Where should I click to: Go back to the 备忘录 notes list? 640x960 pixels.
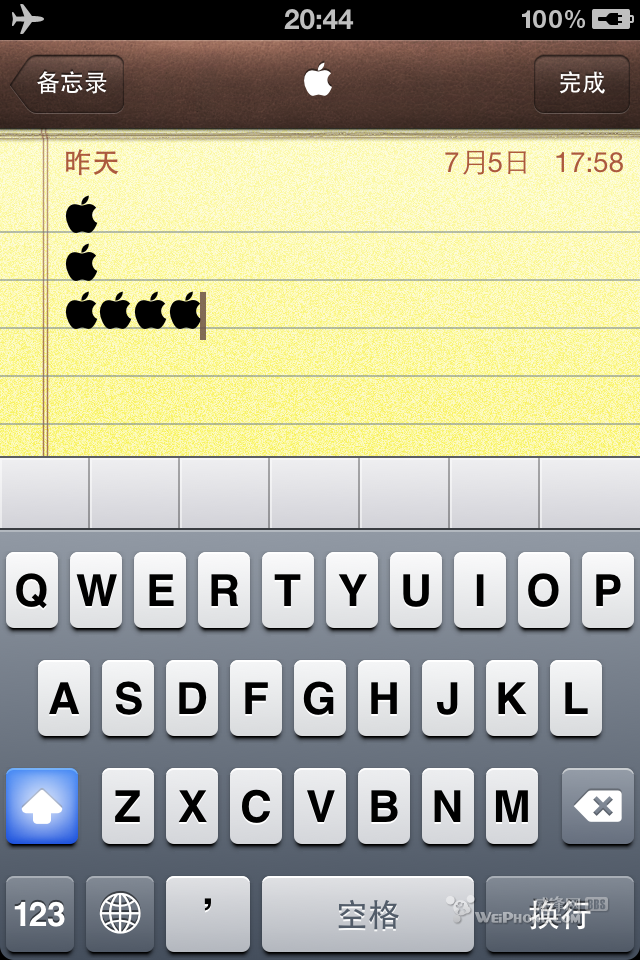click(68, 83)
